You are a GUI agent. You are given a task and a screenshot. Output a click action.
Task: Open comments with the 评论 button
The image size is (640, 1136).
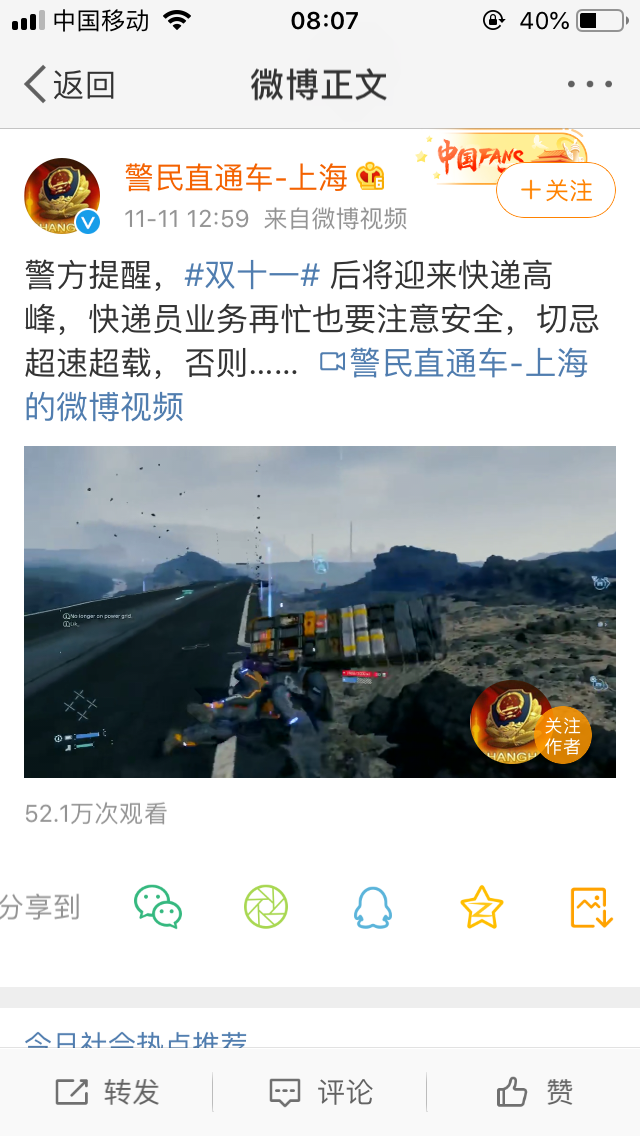pos(320,1092)
